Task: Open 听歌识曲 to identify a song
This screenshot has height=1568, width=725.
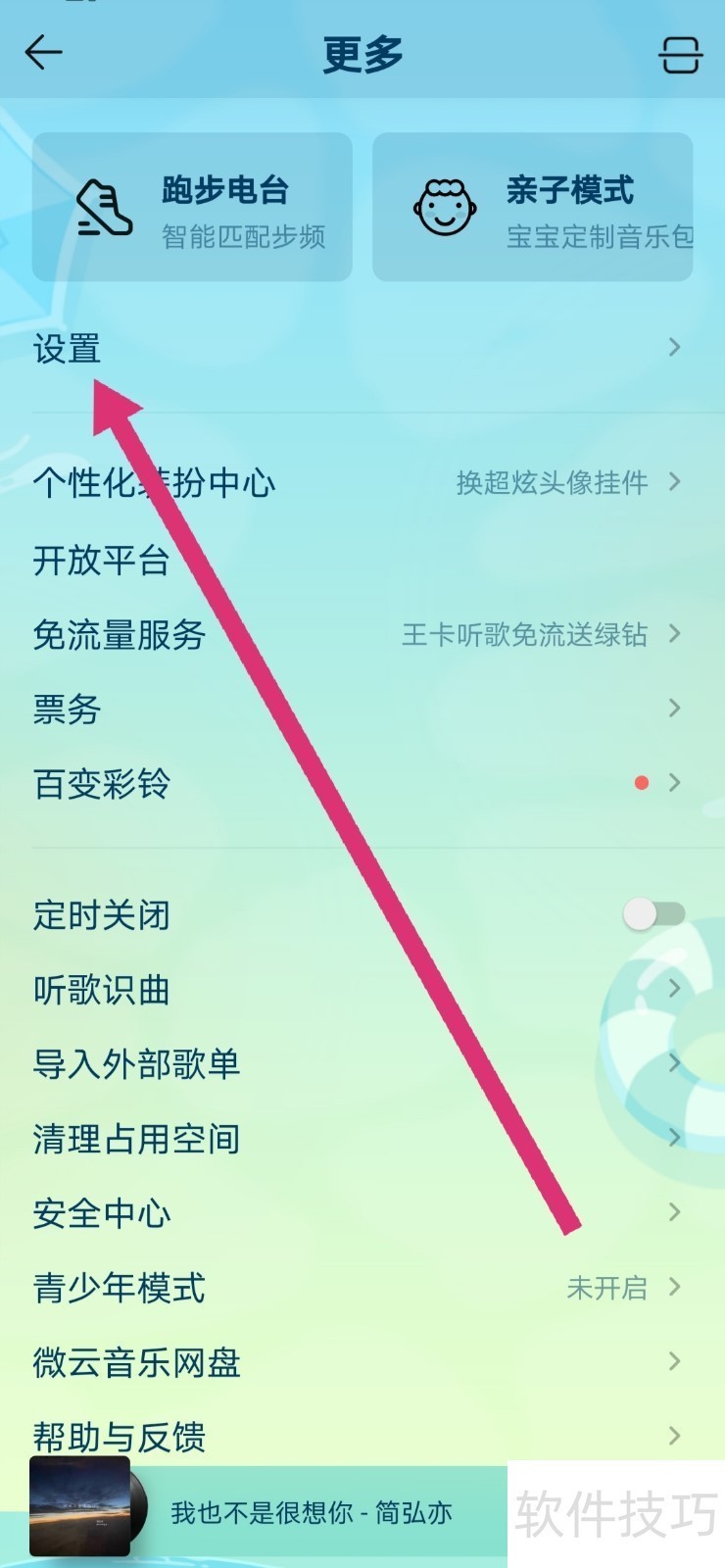Action: tap(101, 990)
